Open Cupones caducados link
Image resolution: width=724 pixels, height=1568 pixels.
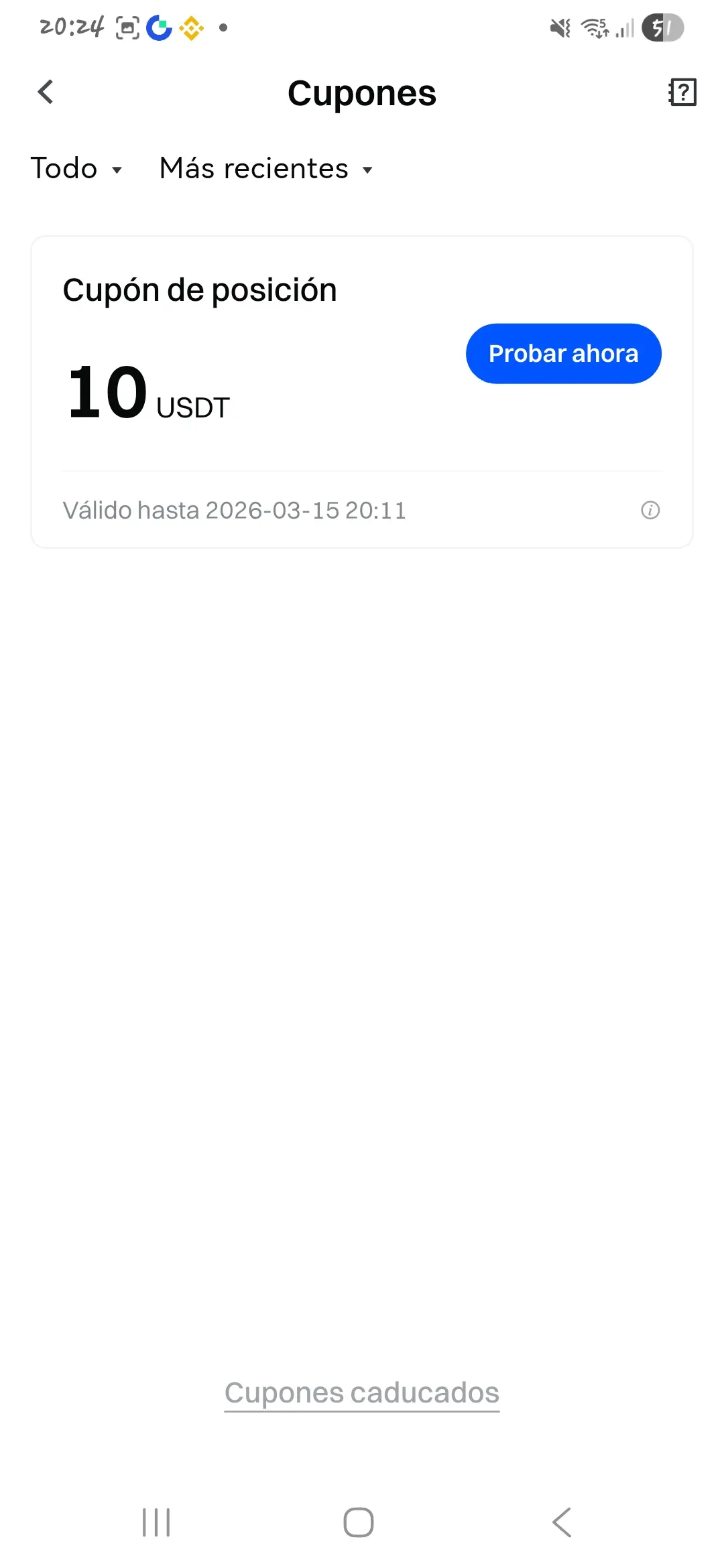coord(362,1392)
